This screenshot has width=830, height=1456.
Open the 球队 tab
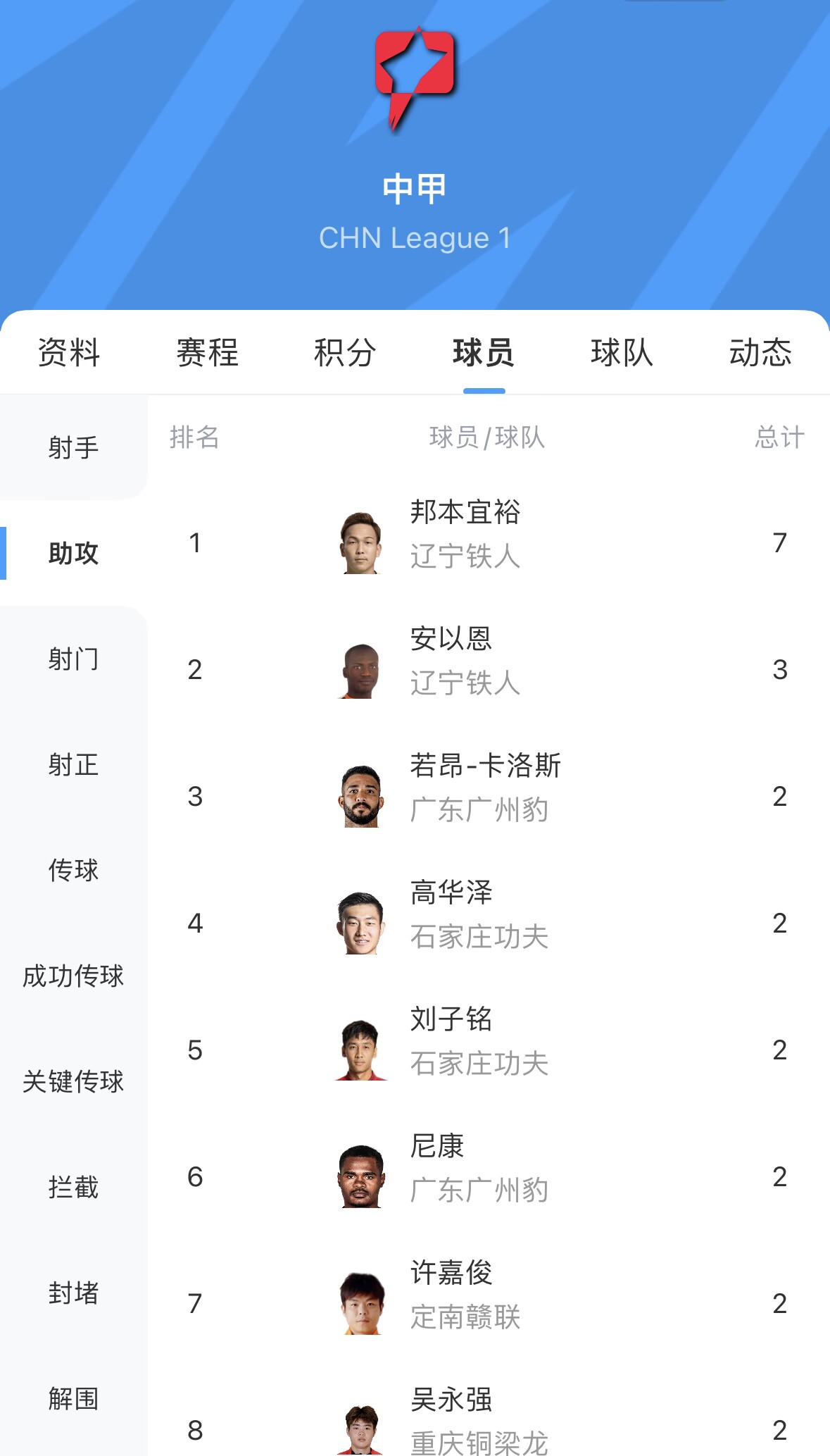pos(622,352)
